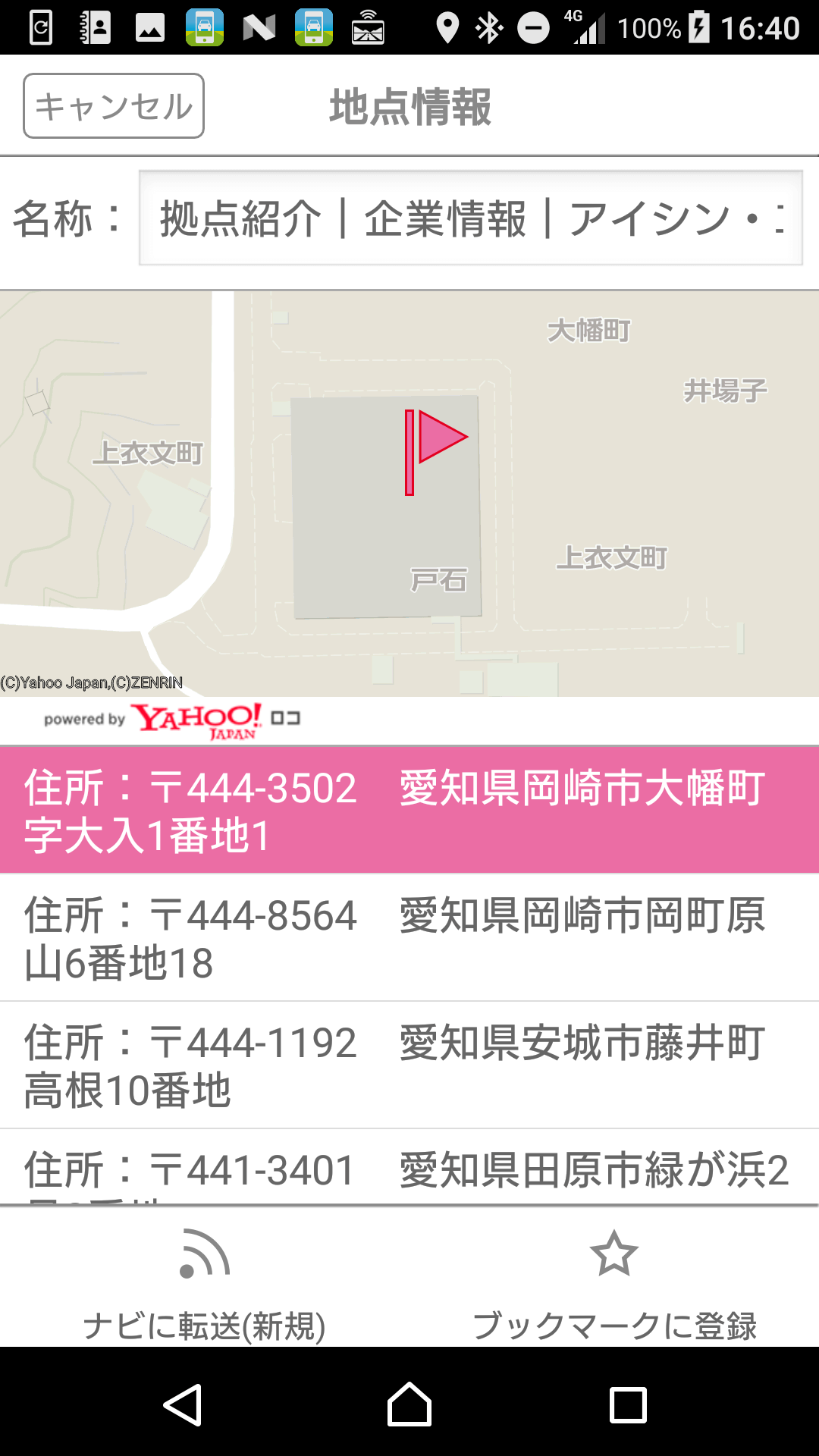This screenshot has width=819, height=1456.
Task: Select address 〒444-8564 岡崎市岡町
Action: coord(409,937)
